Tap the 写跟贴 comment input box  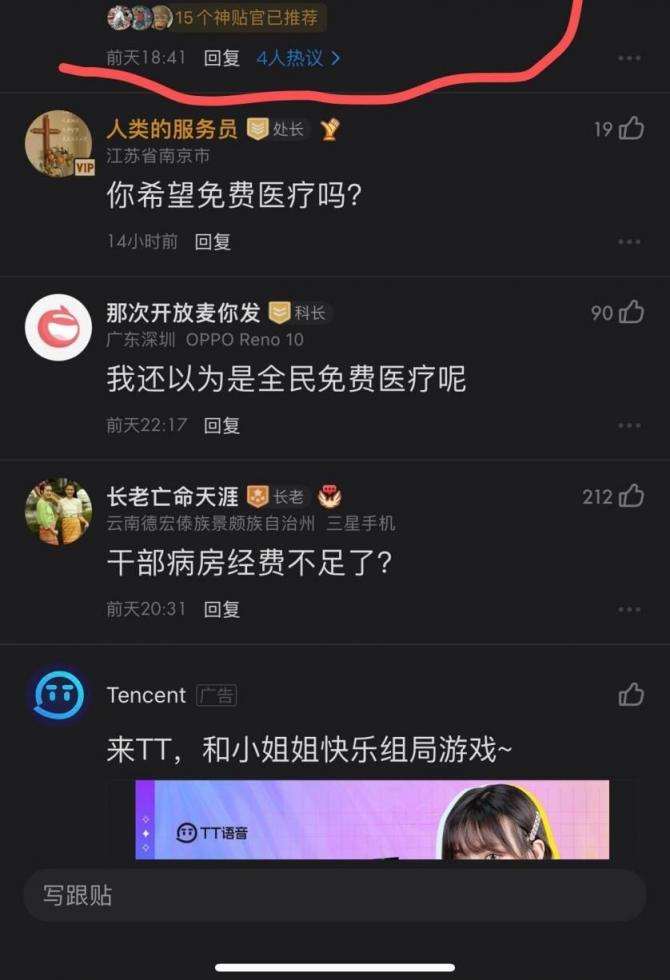[334, 895]
